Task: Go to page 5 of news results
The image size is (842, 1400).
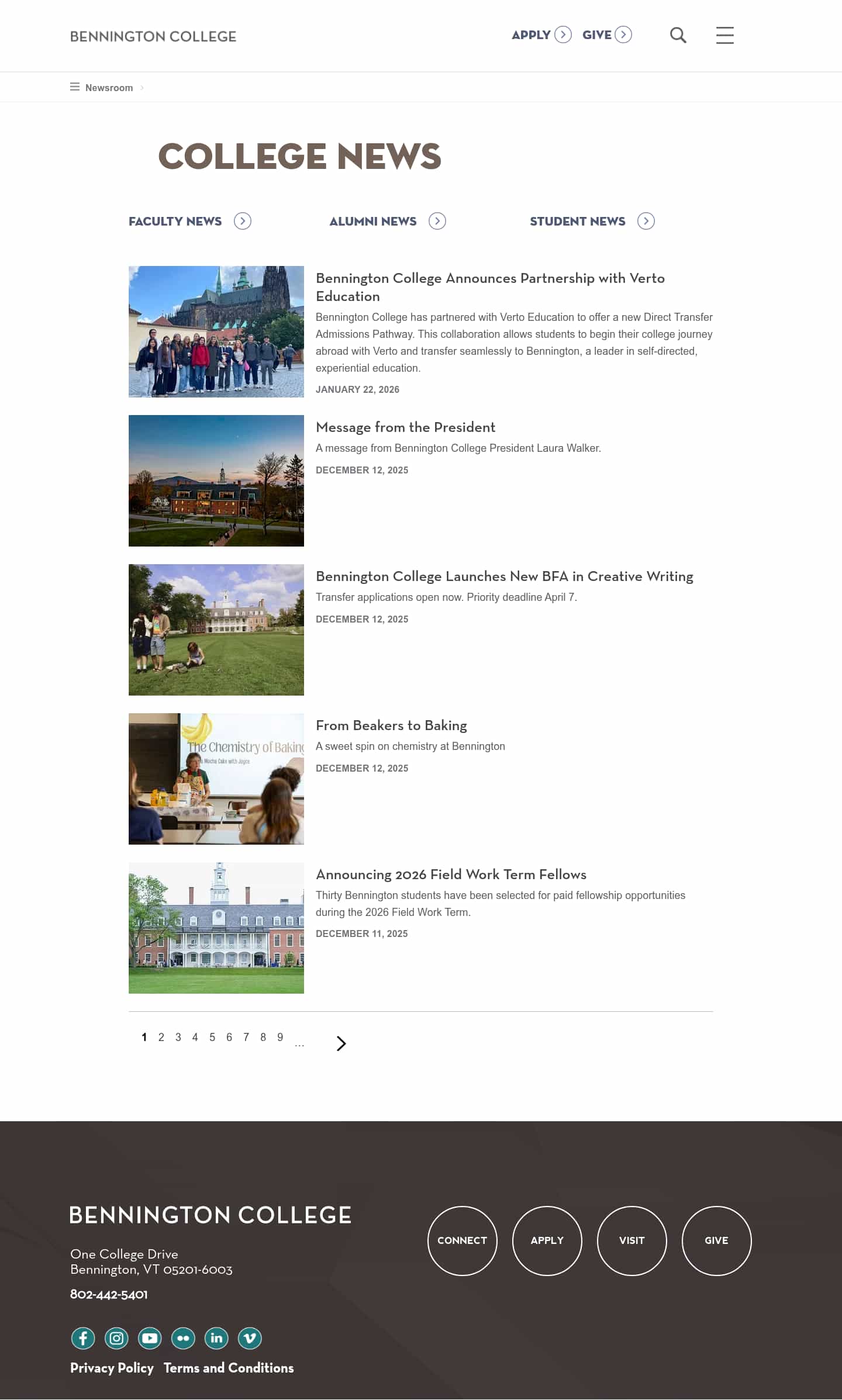Action: coord(212,1037)
